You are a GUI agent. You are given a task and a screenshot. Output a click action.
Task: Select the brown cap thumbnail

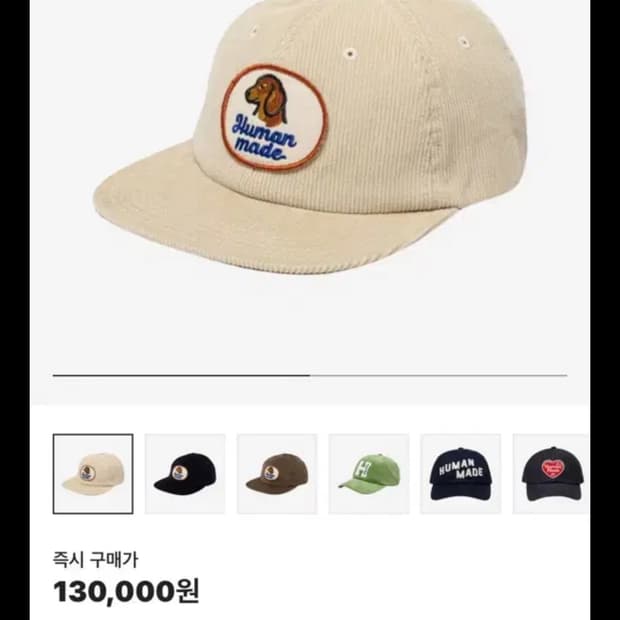click(277, 474)
